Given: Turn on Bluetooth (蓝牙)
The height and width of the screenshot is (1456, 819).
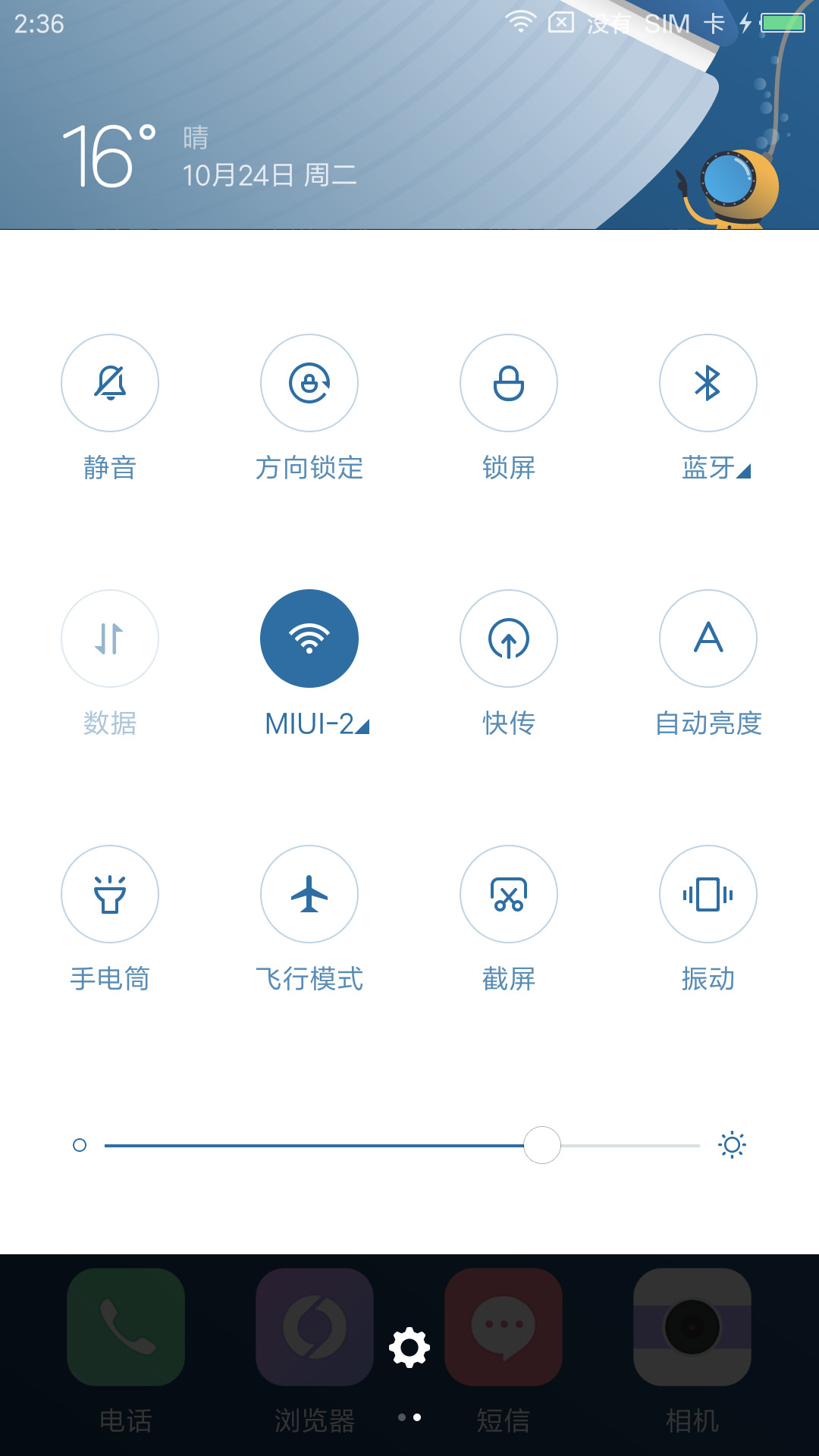Looking at the screenshot, I should (708, 383).
